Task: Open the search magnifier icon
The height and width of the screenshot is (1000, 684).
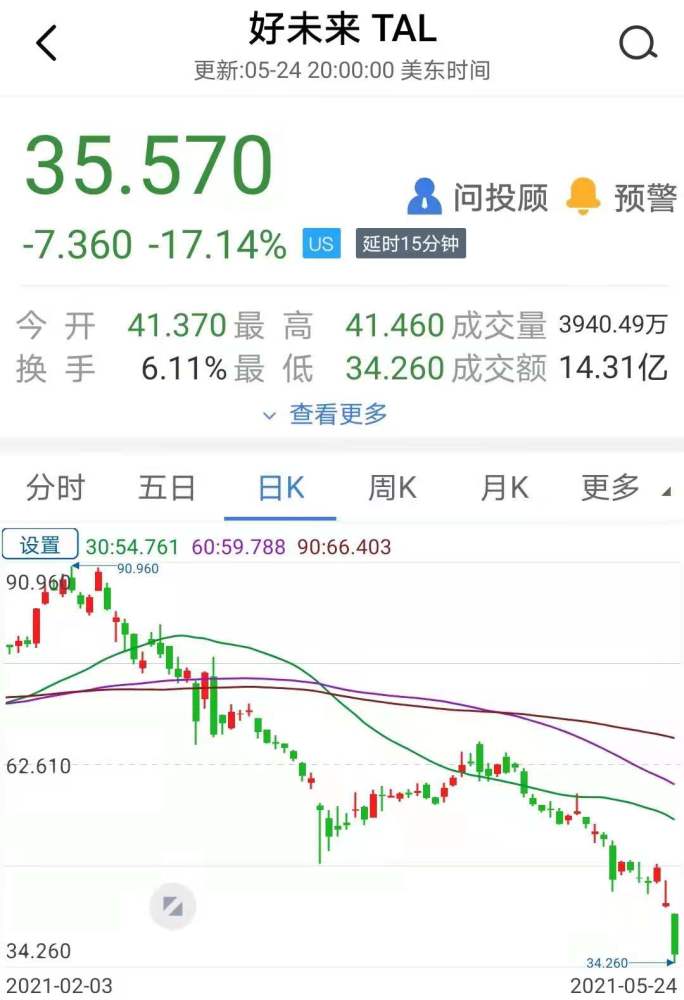Action: pyautogui.click(x=637, y=43)
